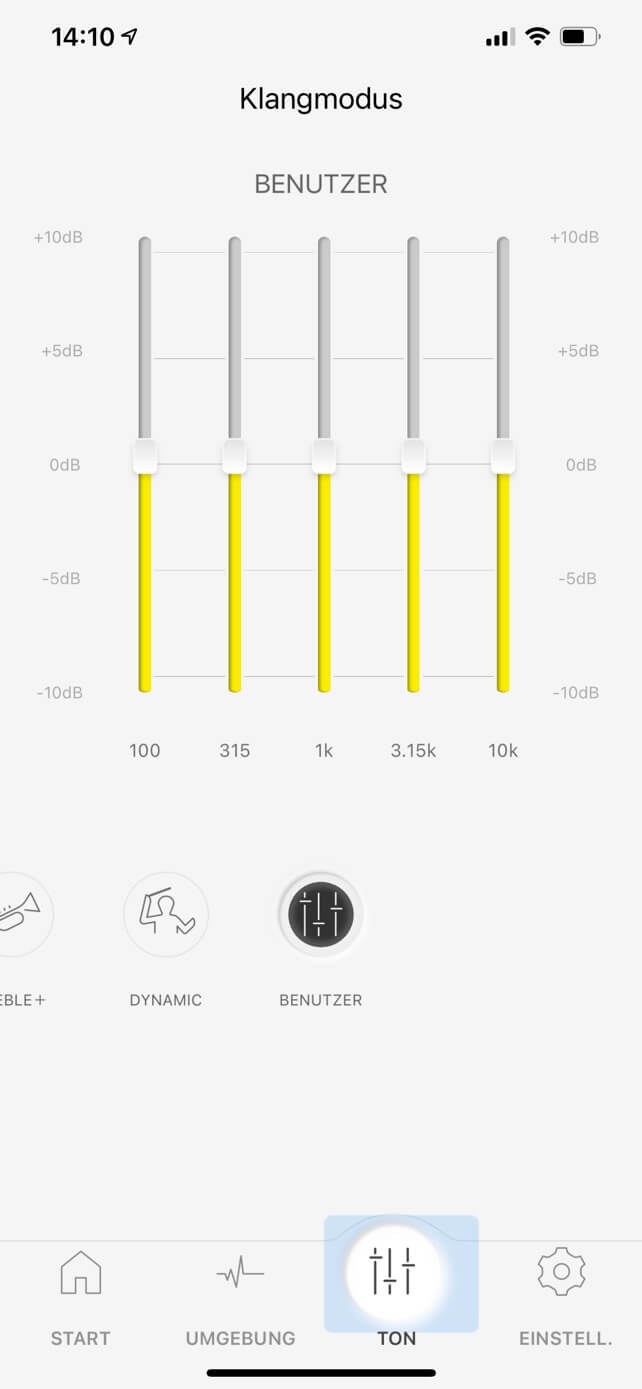
Task: Tap the 315 Hz equalizer slider
Action: [234, 457]
